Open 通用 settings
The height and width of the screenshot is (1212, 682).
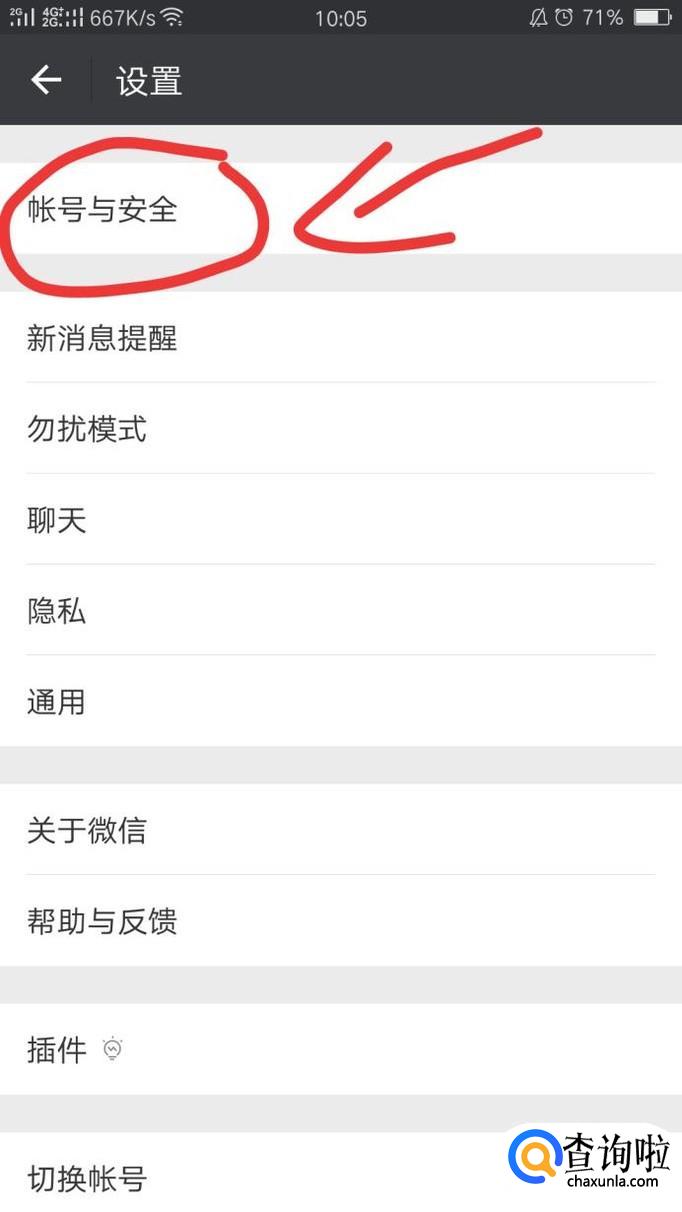coord(57,702)
